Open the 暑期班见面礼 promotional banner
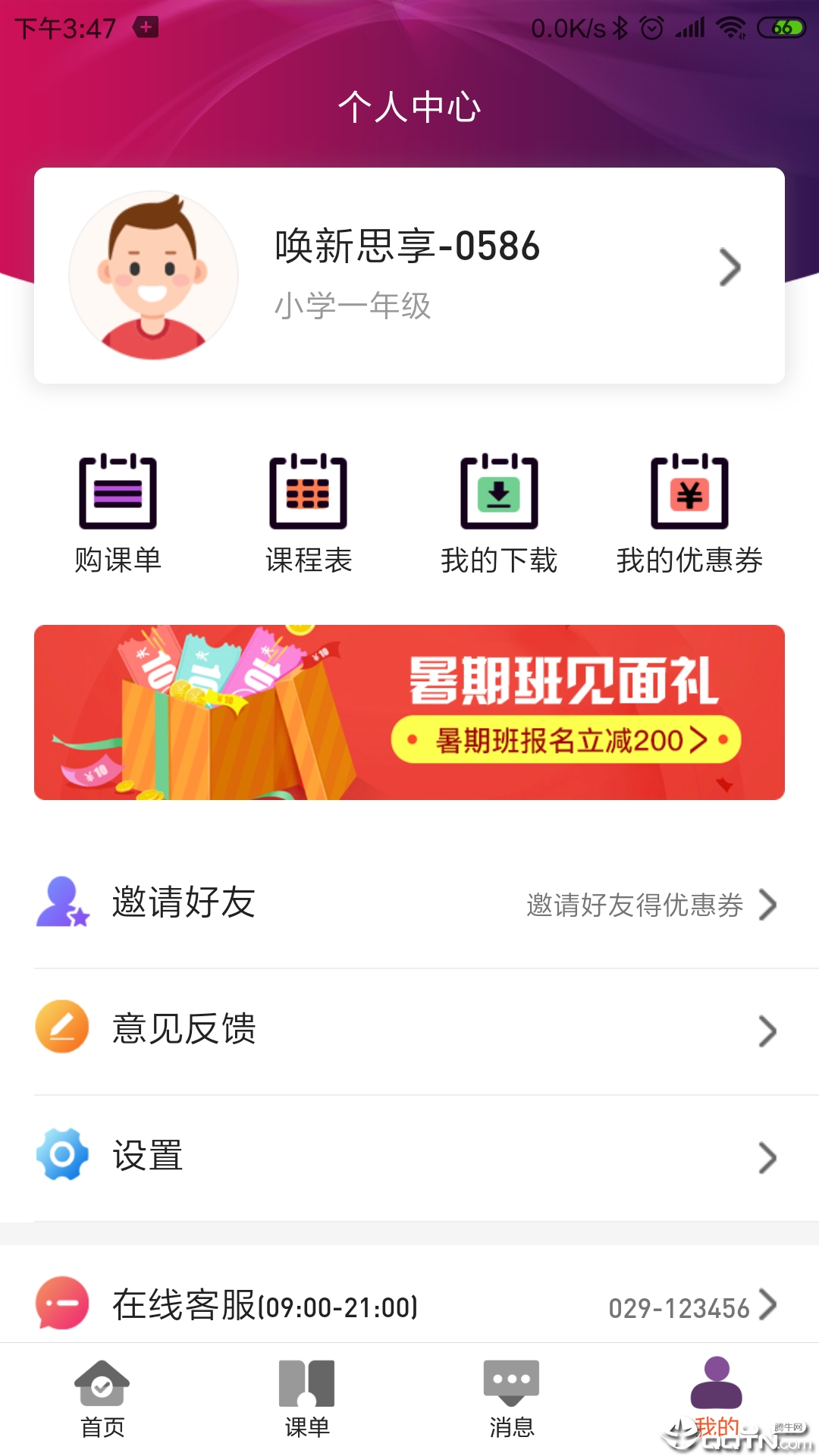Image resolution: width=819 pixels, height=1456 pixels. [409, 712]
